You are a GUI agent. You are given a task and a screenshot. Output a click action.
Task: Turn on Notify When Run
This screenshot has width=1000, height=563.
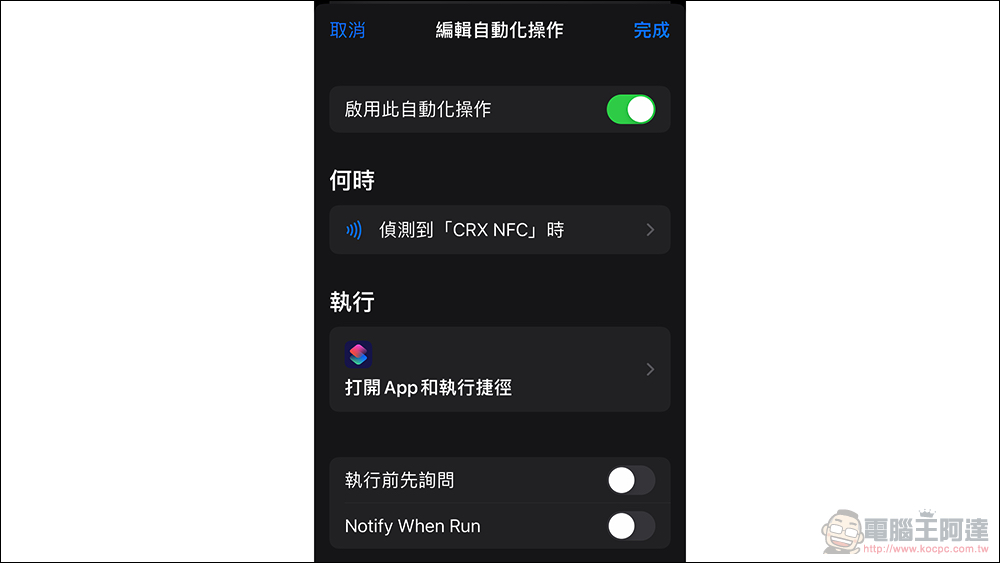click(x=631, y=526)
